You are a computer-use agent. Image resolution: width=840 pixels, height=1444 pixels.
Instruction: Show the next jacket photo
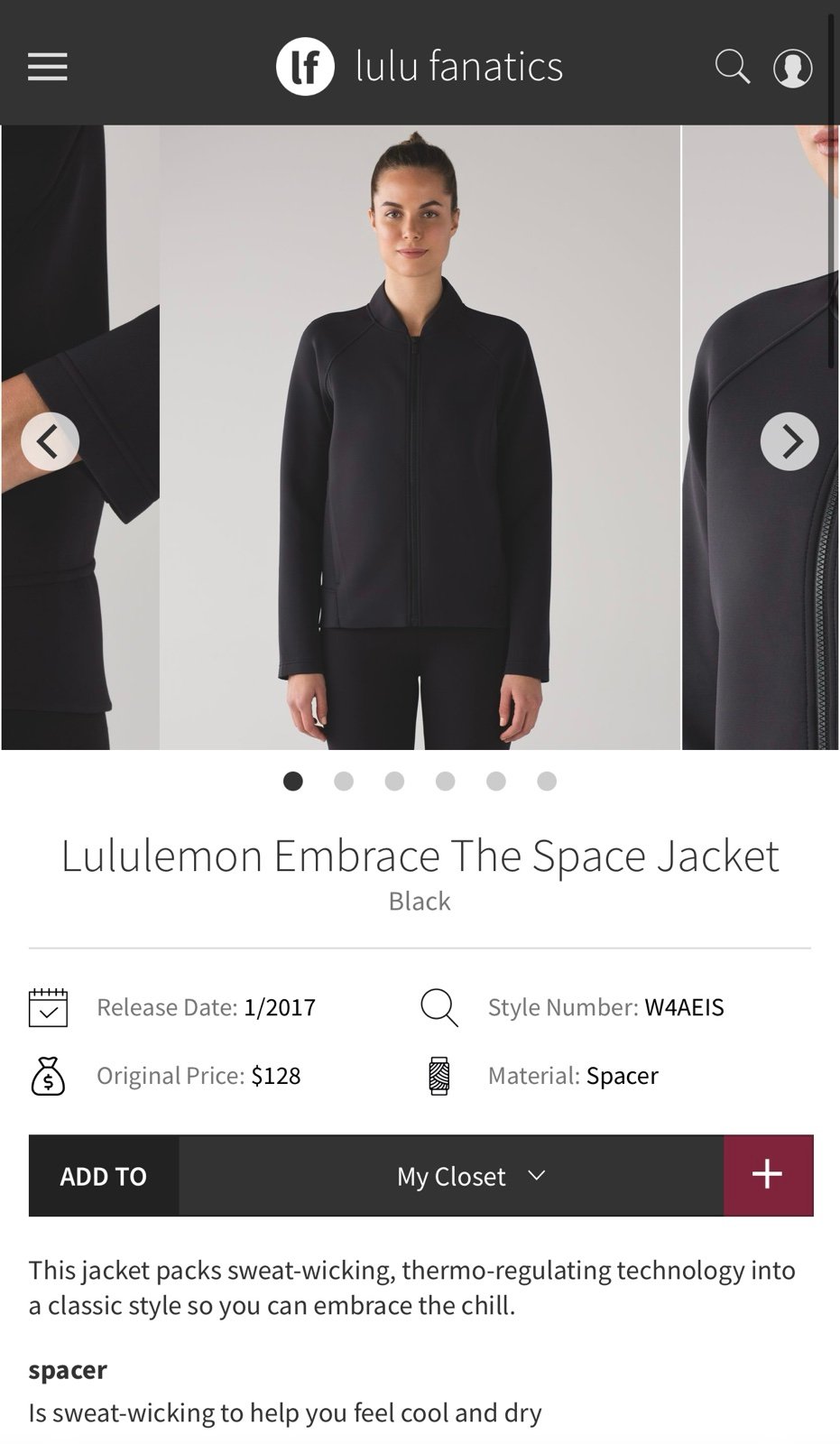click(x=789, y=441)
